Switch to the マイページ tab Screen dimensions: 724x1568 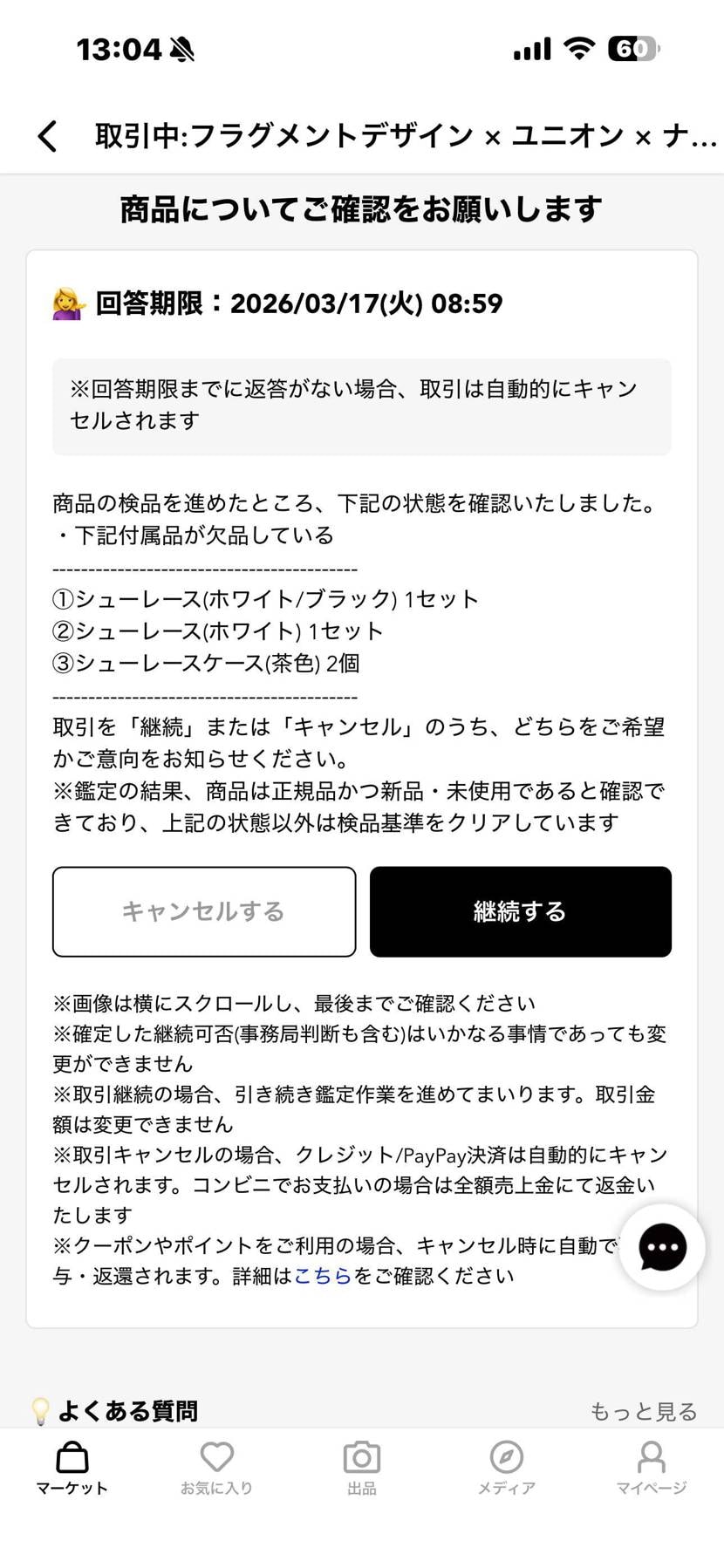tap(651, 1469)
